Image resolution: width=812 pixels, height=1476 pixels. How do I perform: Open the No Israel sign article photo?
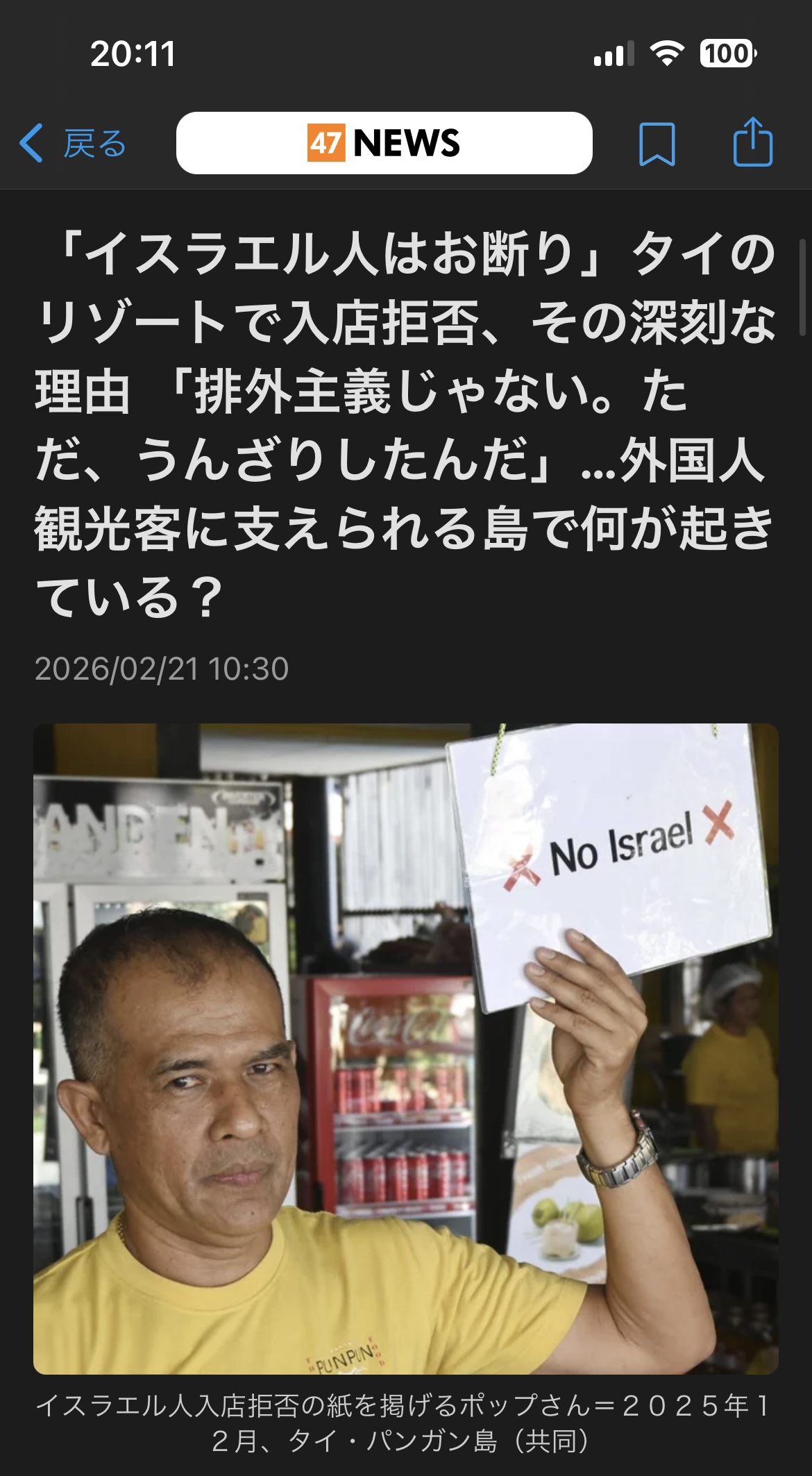[x=406, y=1048]
